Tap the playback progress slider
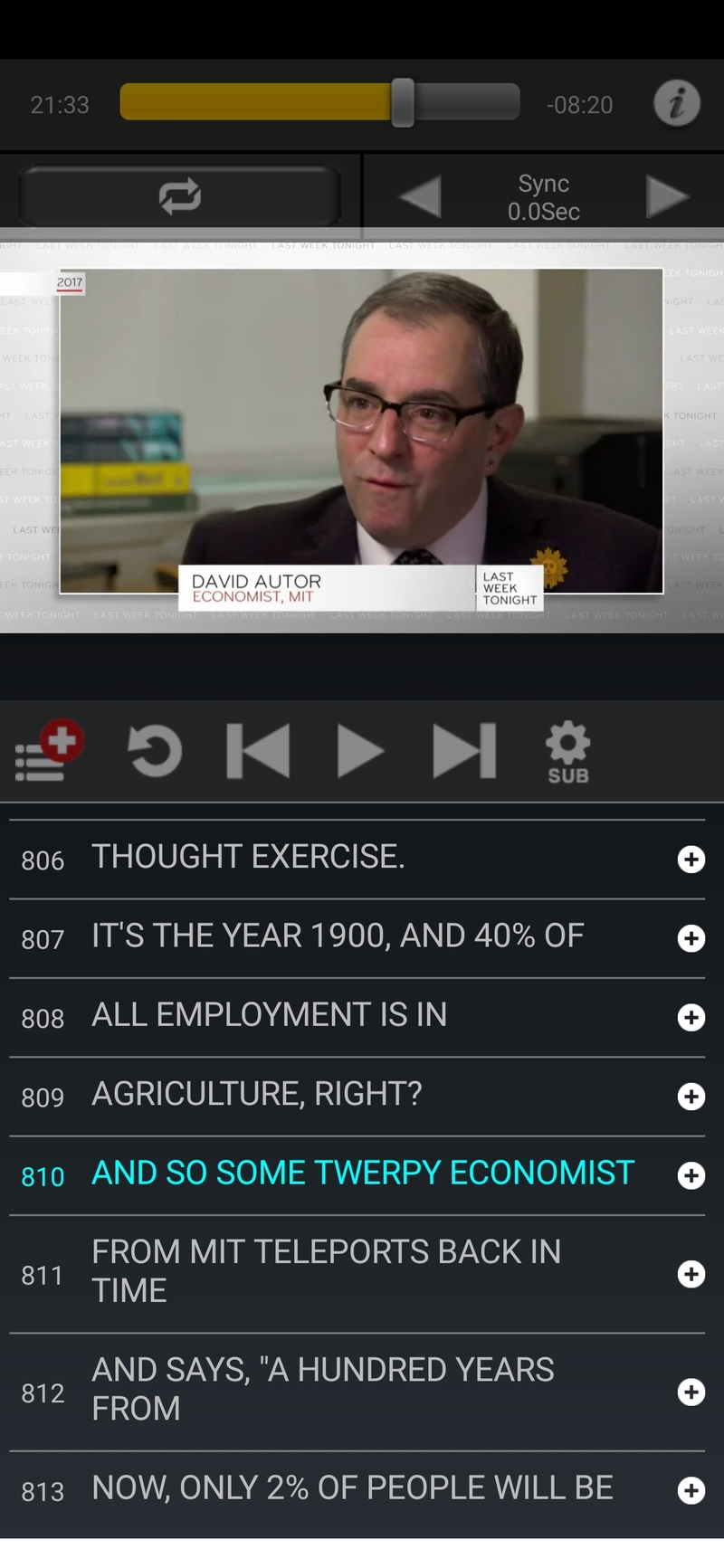Screen dimensions: 724x1568 [x=319, y=102]
